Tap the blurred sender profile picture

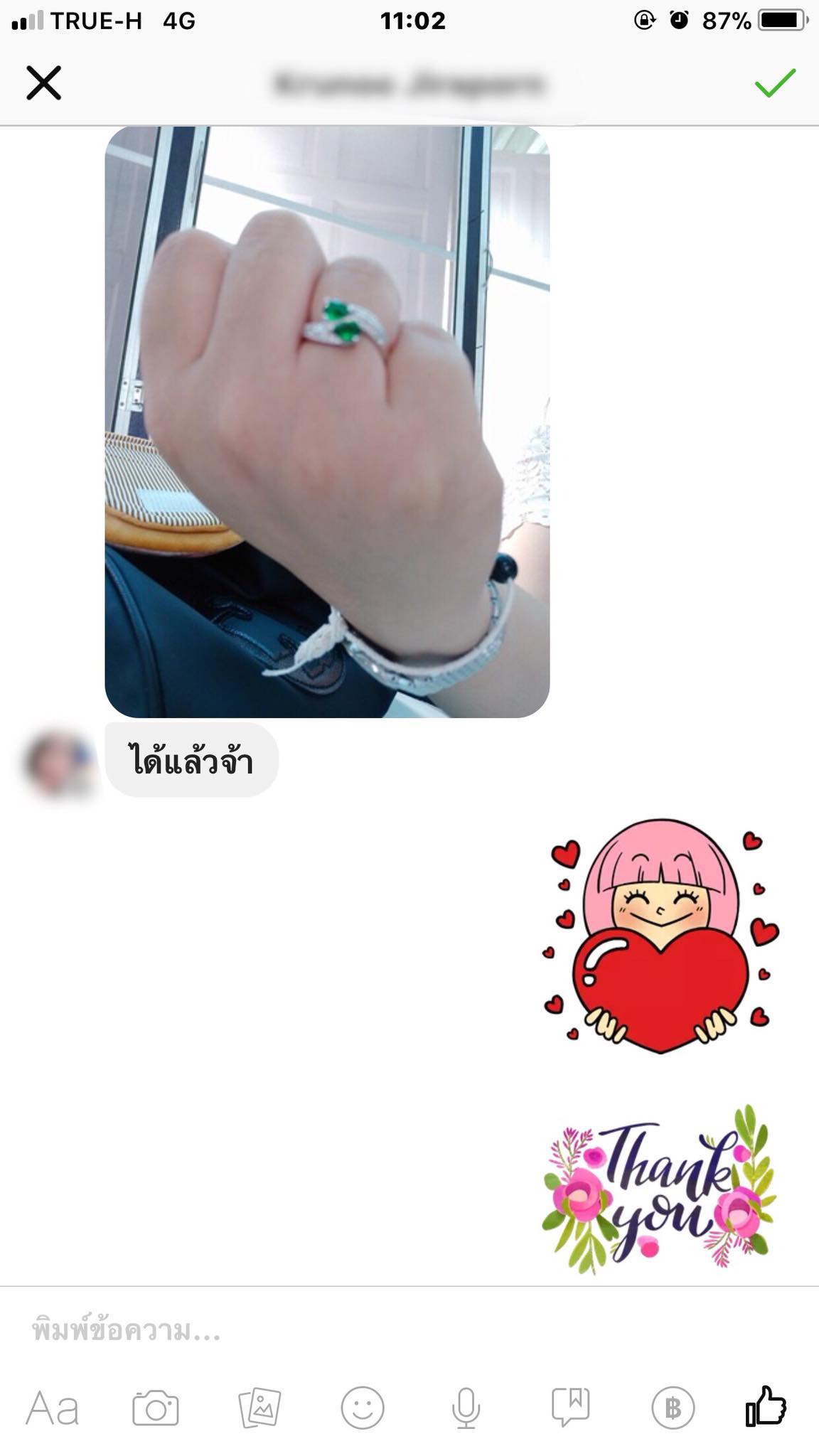60,762
